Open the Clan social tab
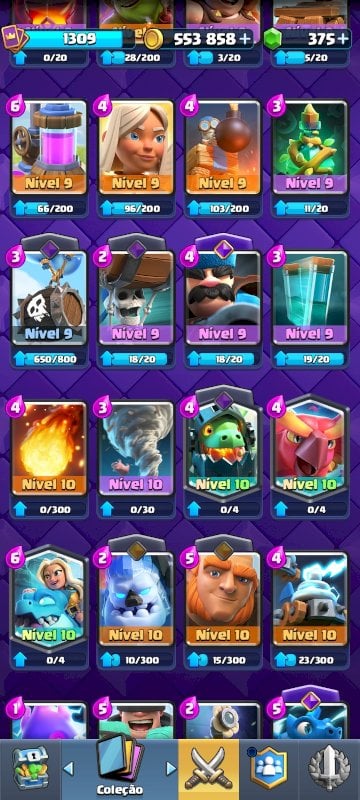This screenshot has height=800, width=360. click(268, 769)
